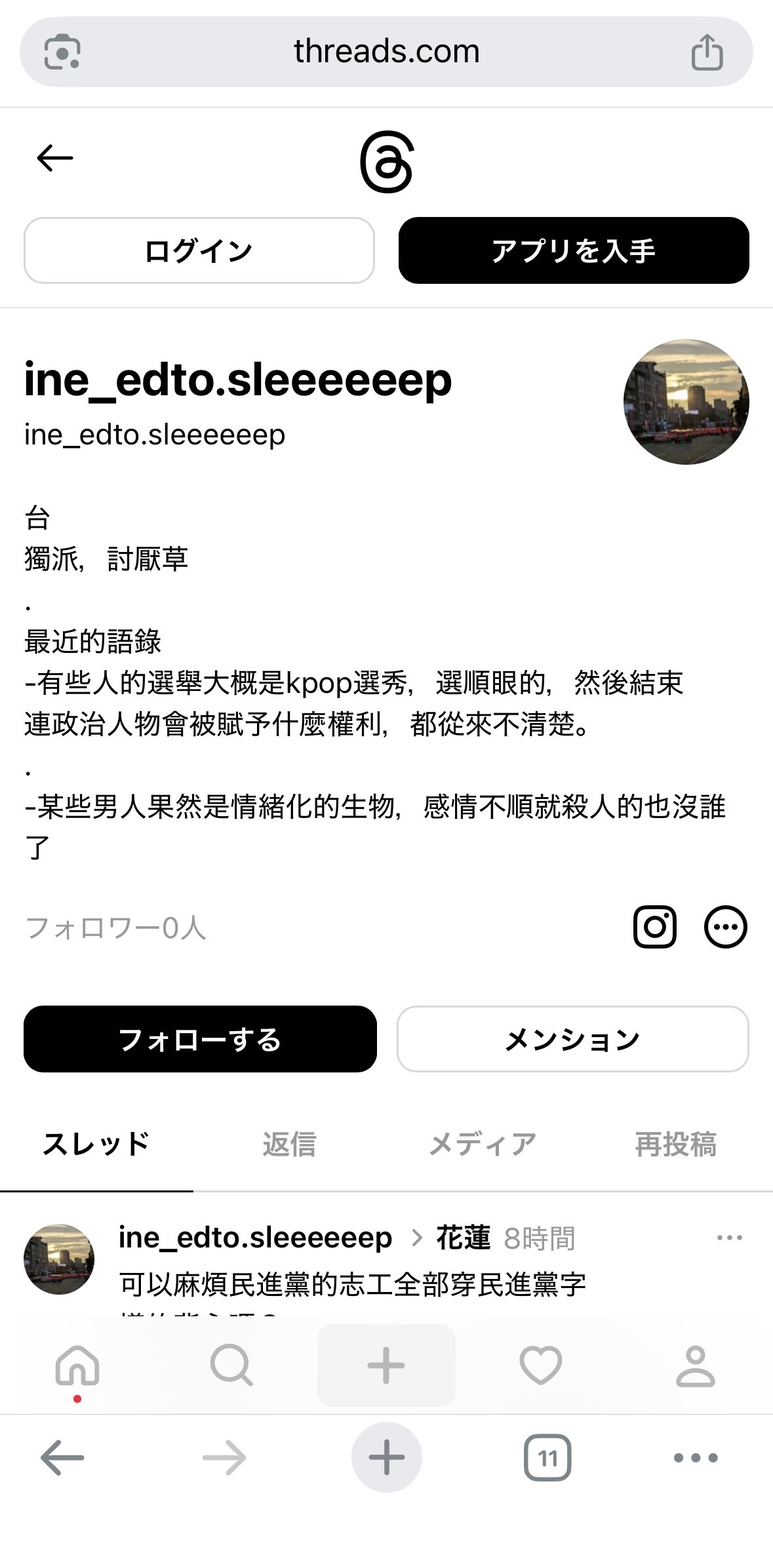The width and height of the screenshot is (773, 1568).
Task: Tap the メンション button
Action: pos(572,1039)
